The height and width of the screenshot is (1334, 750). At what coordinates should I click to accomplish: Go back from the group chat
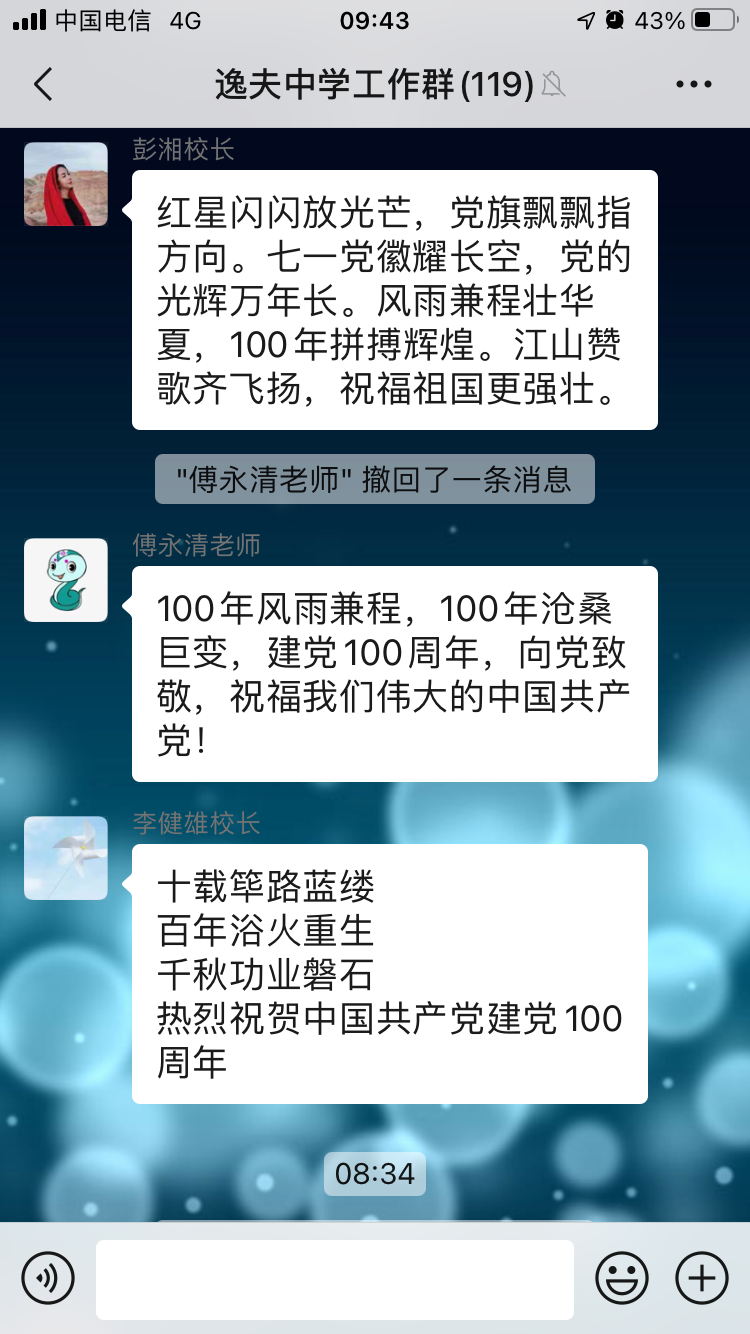click(43, 84)
